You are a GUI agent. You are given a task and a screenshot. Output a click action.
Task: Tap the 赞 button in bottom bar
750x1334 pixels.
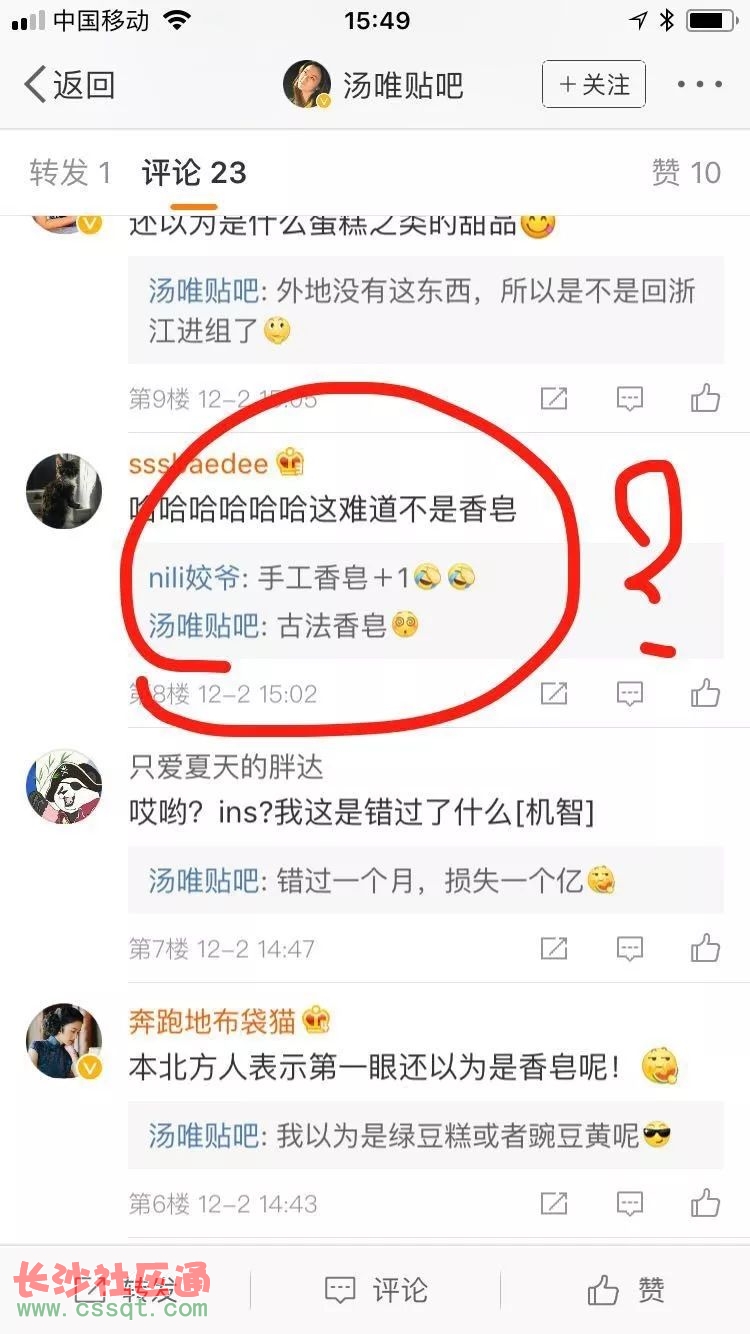[626, 1290]
